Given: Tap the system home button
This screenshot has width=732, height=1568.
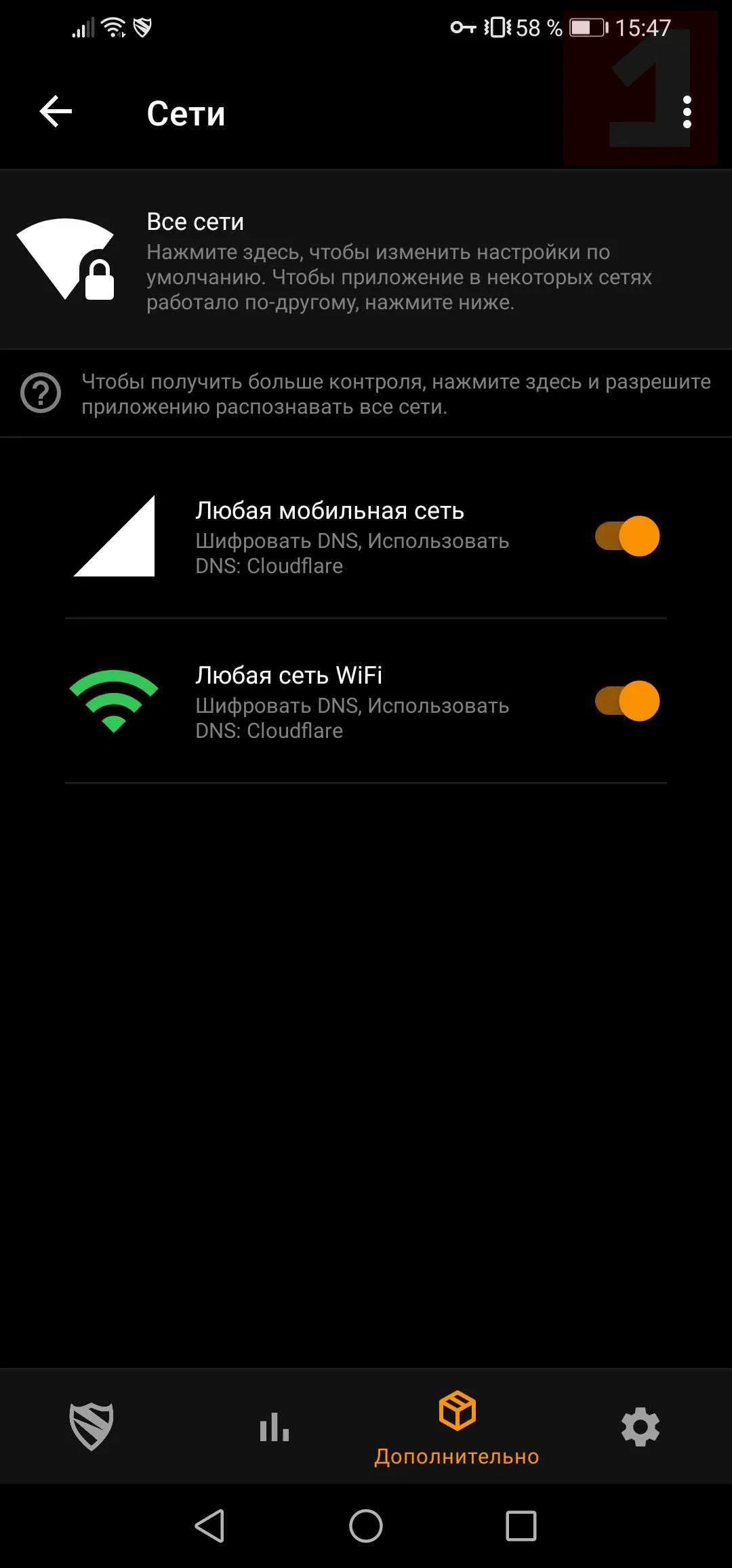Looking at the screenshot, I should pos(366,1527).
